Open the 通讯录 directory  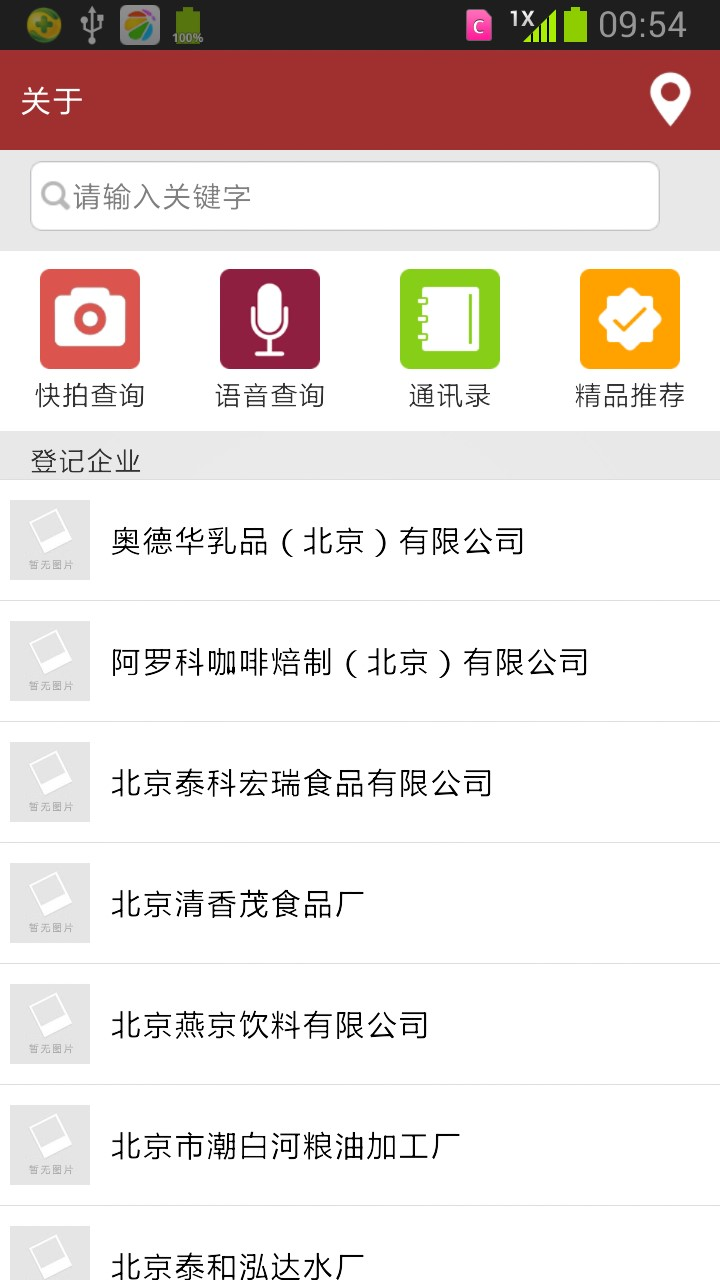tap(450, 340)
